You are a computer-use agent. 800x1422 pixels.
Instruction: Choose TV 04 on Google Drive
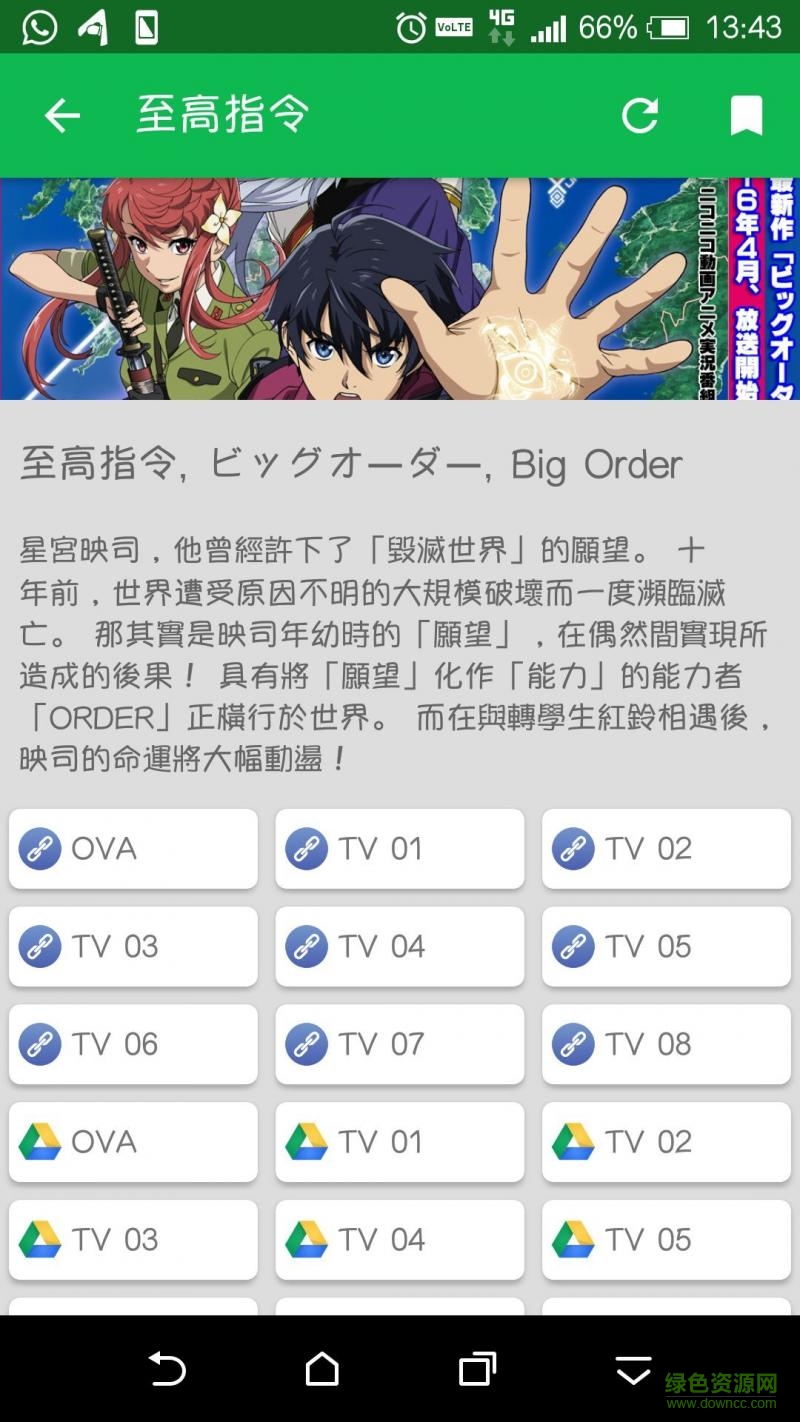(x=400, y=1240)
